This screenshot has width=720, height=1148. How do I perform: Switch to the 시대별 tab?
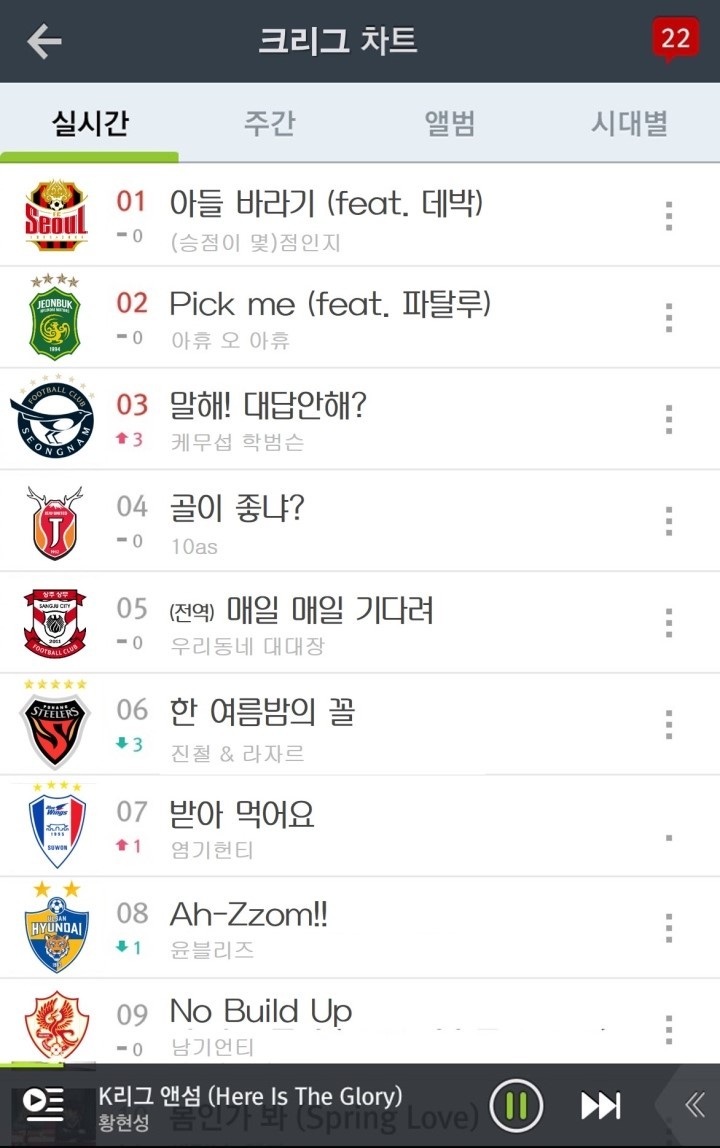click(x=629, y=124)
